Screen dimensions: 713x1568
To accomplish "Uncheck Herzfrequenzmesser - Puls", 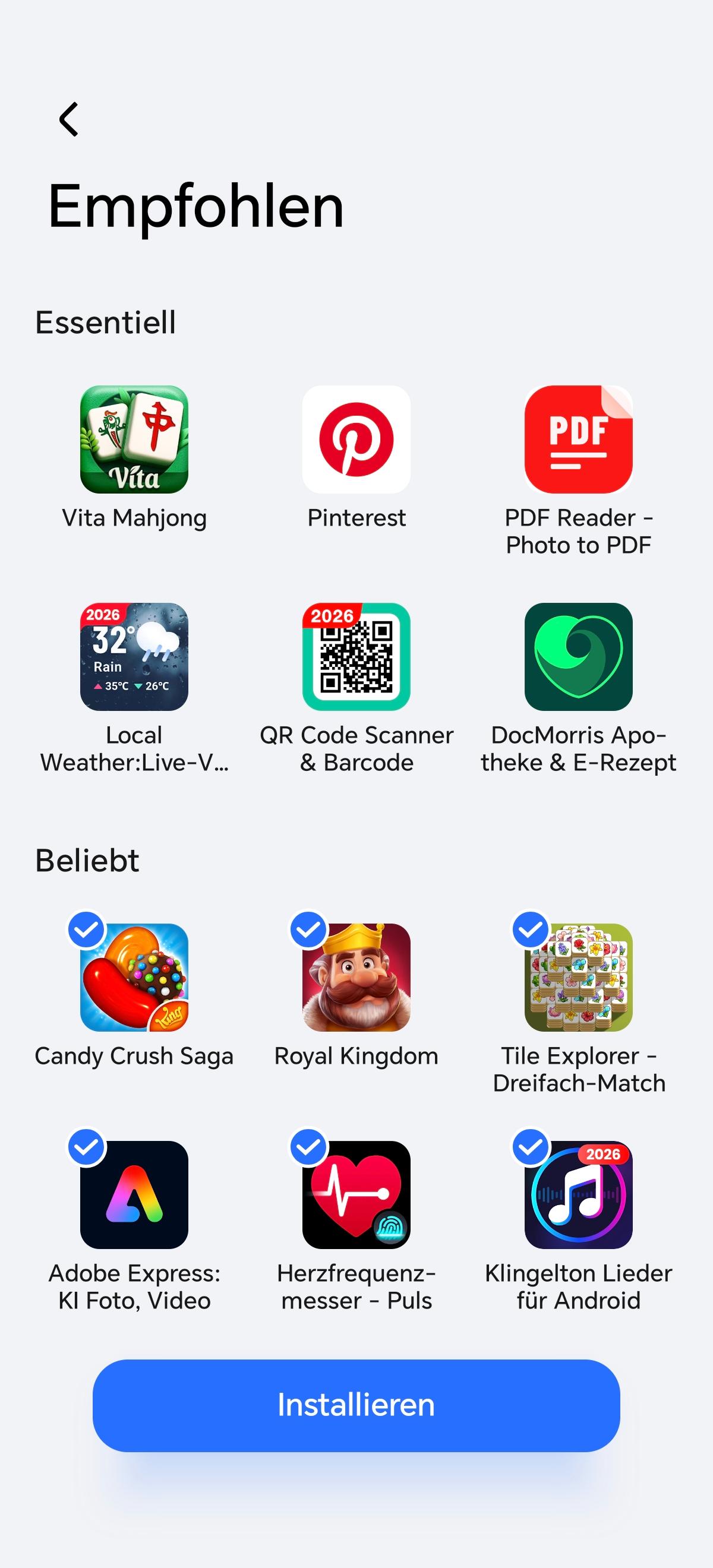I will click(356, 1195).
